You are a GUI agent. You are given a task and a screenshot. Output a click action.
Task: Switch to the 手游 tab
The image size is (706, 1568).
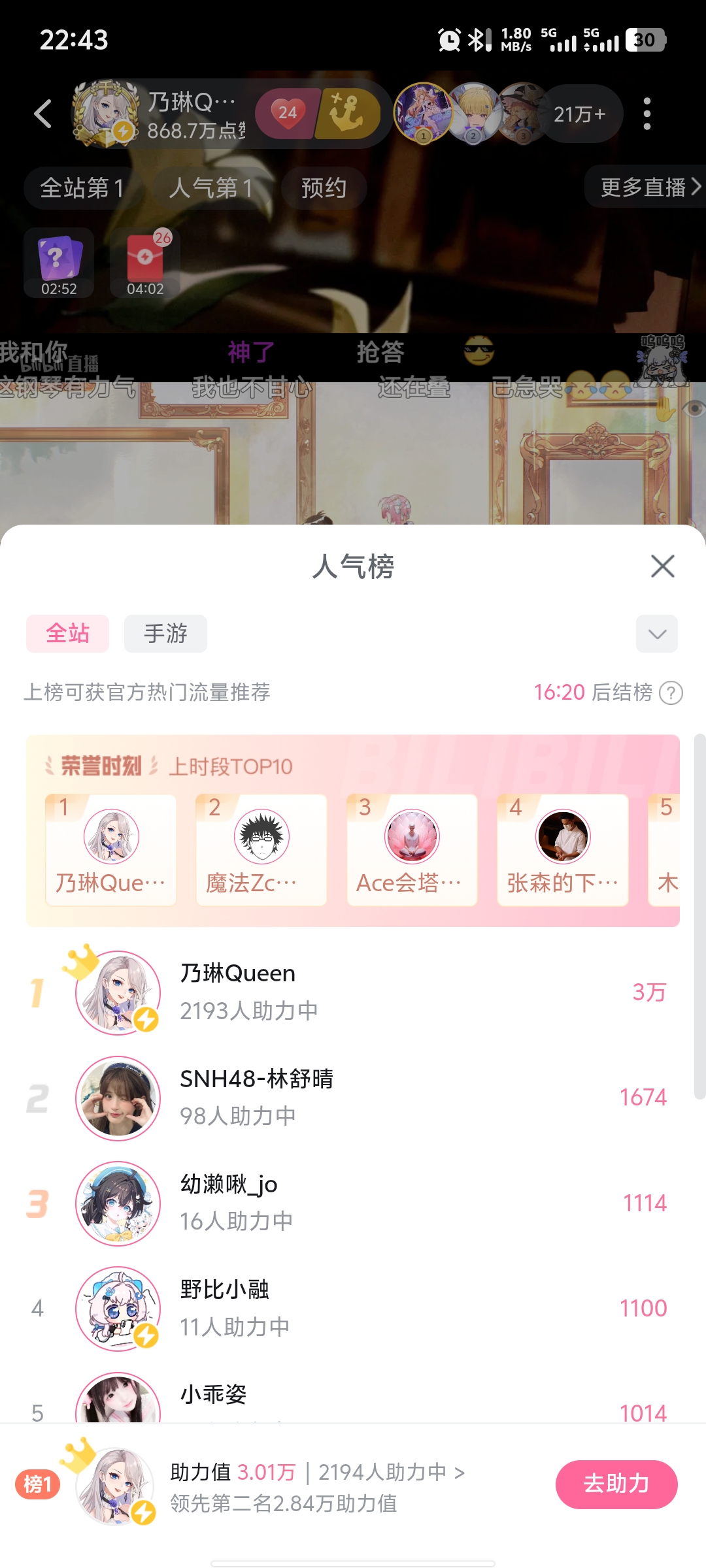(165, 633)
